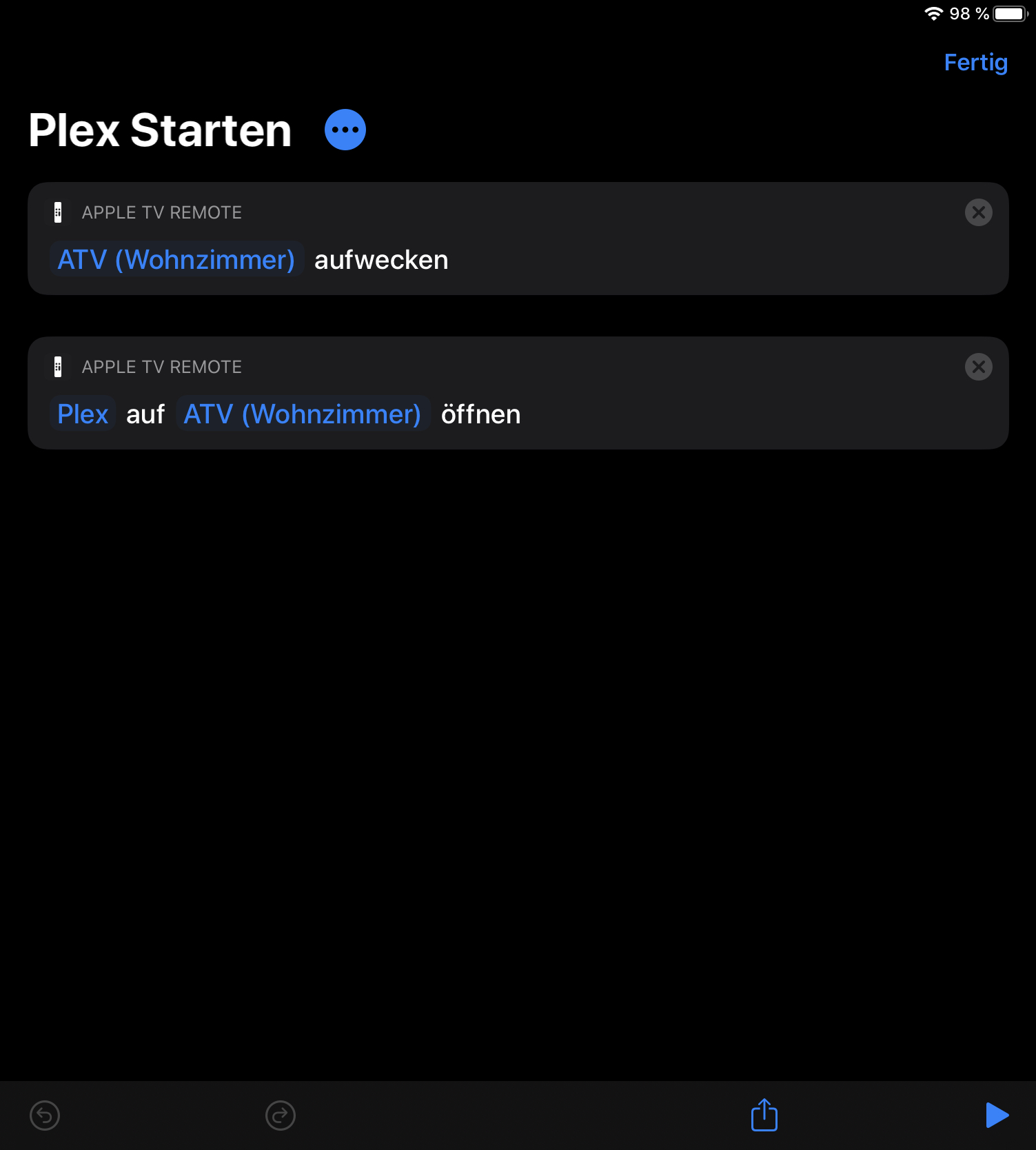This screenshot has width=1036, height=1150.
Task: Remove the 'Plex öffnen' Apple TV Remote action
Action: click(x=978, y=367)
